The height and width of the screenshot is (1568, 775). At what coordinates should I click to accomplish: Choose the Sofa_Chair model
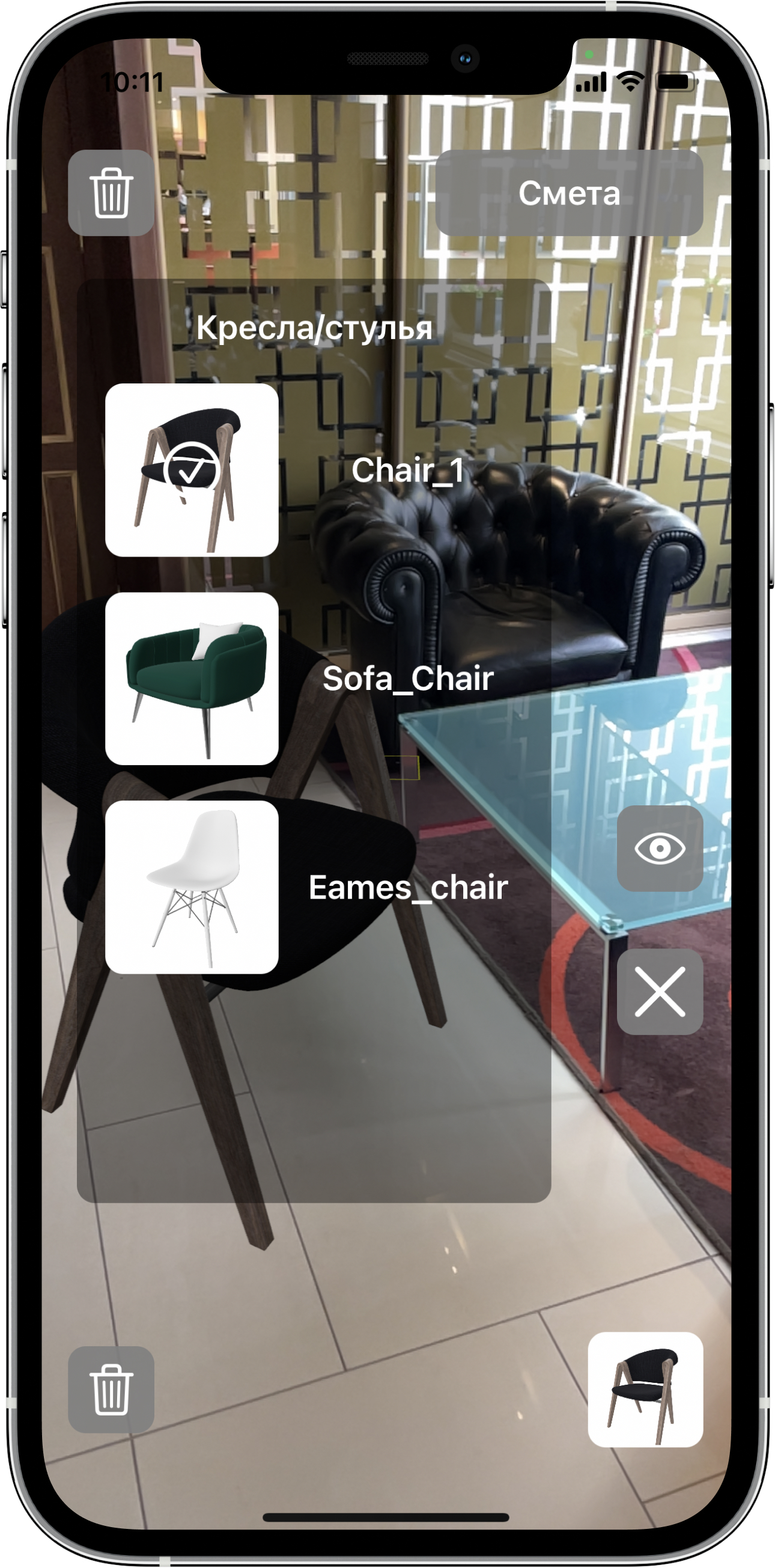(192, 678)
